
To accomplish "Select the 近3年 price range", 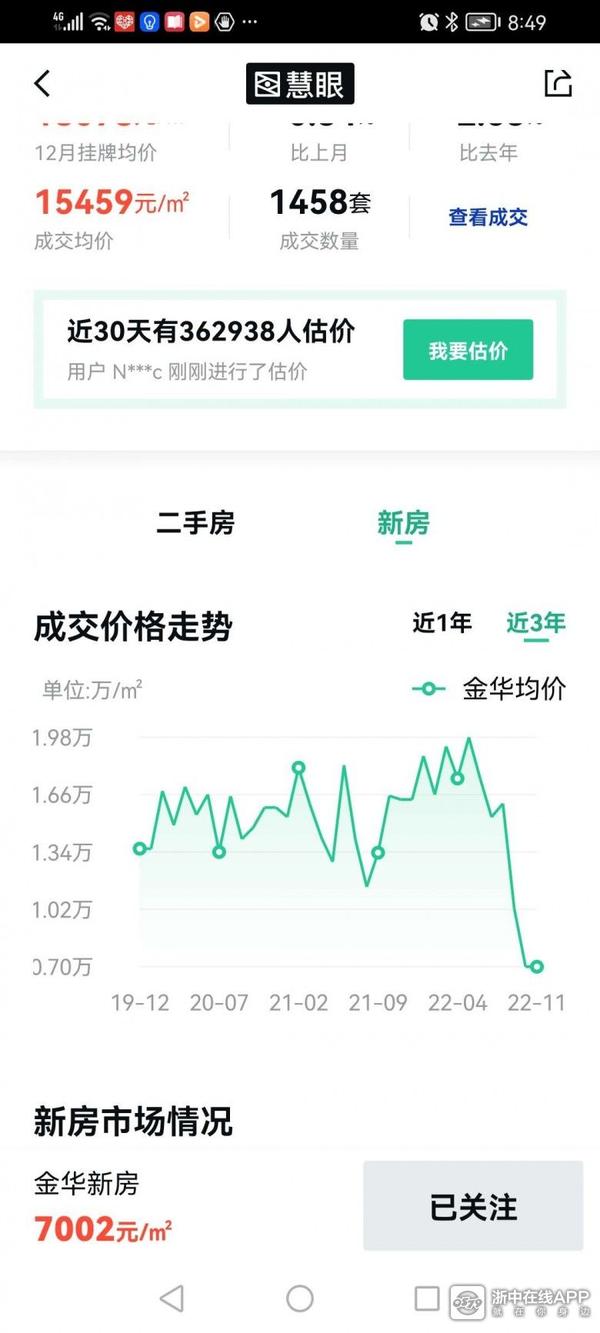I will [x=535, y=623].
